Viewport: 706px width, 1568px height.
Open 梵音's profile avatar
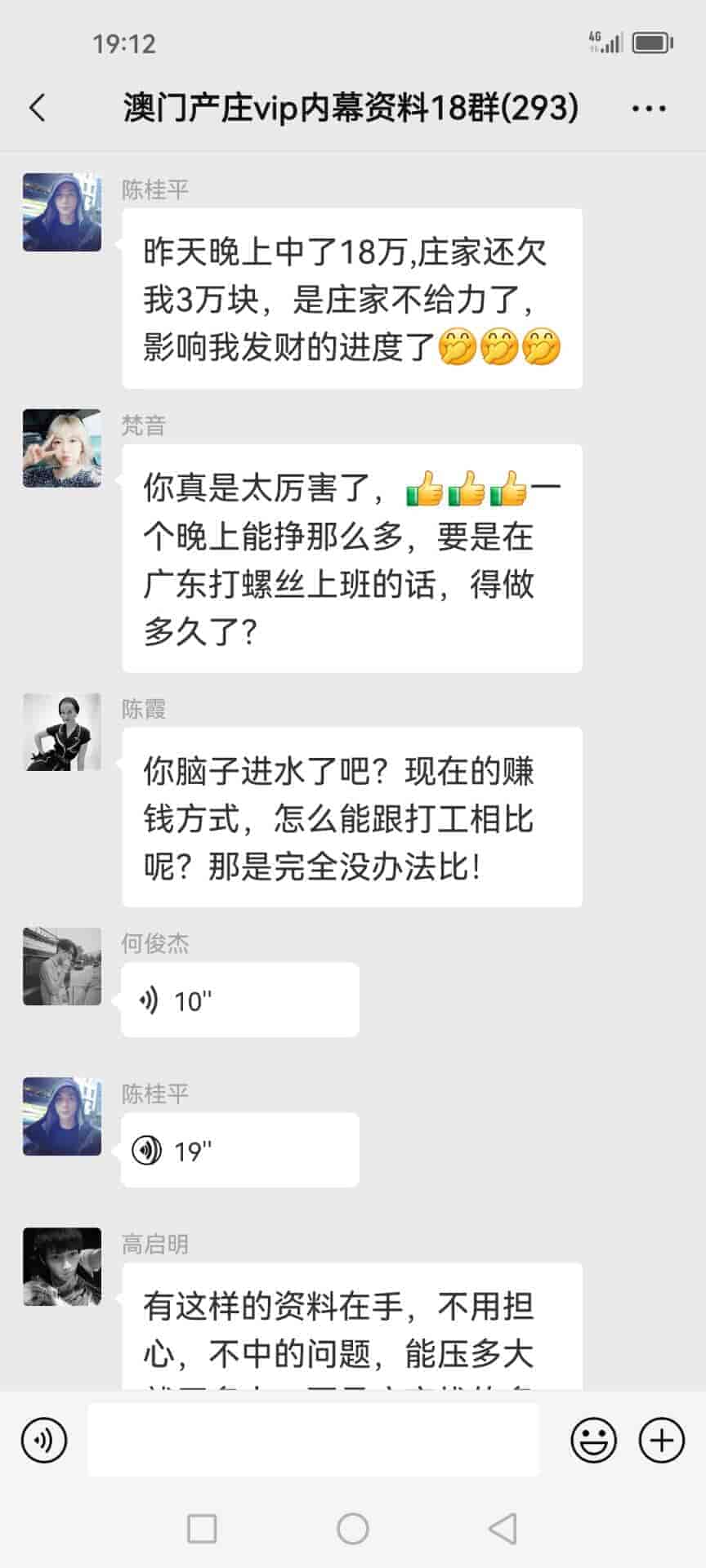click(x=62, y=448)
